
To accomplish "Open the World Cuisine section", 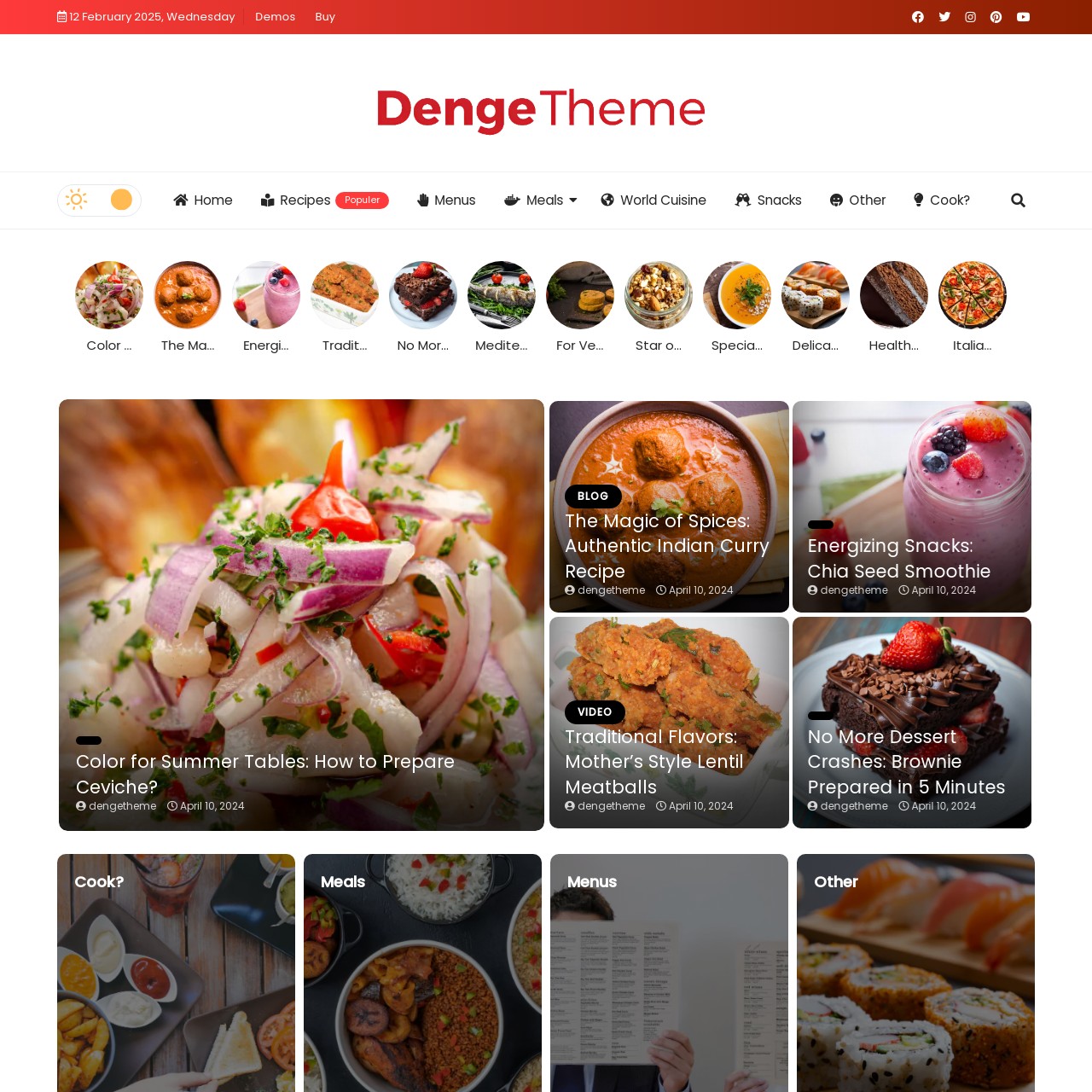I will coord(653,200).
